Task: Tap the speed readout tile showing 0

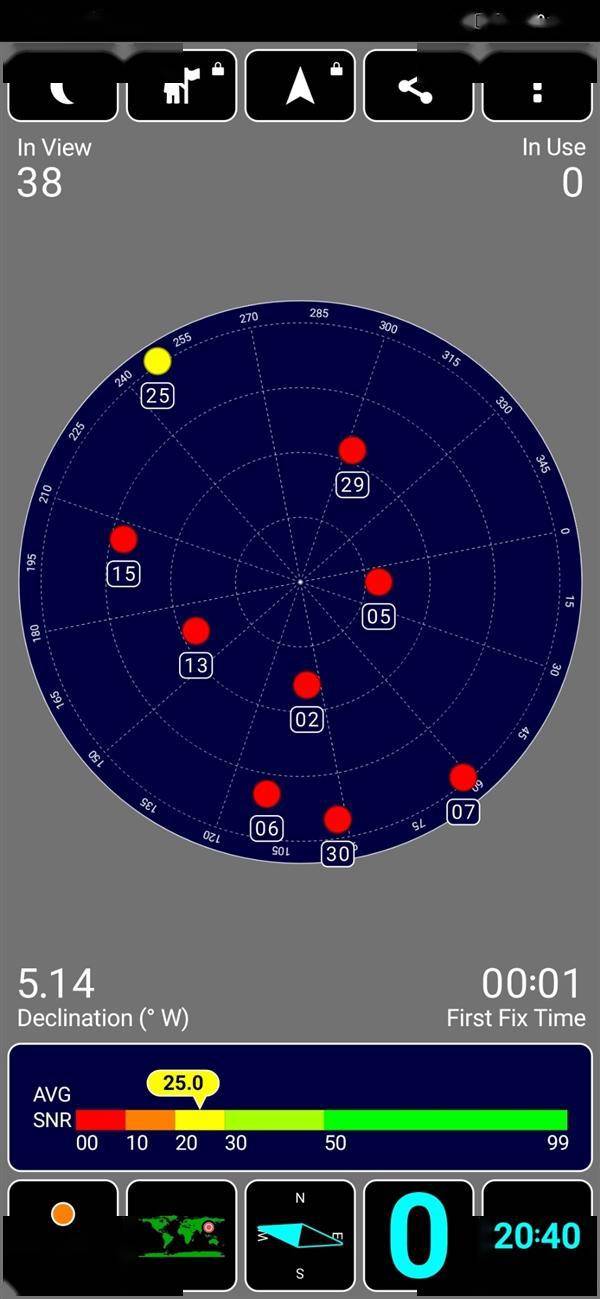Action: coord(418,1236)
